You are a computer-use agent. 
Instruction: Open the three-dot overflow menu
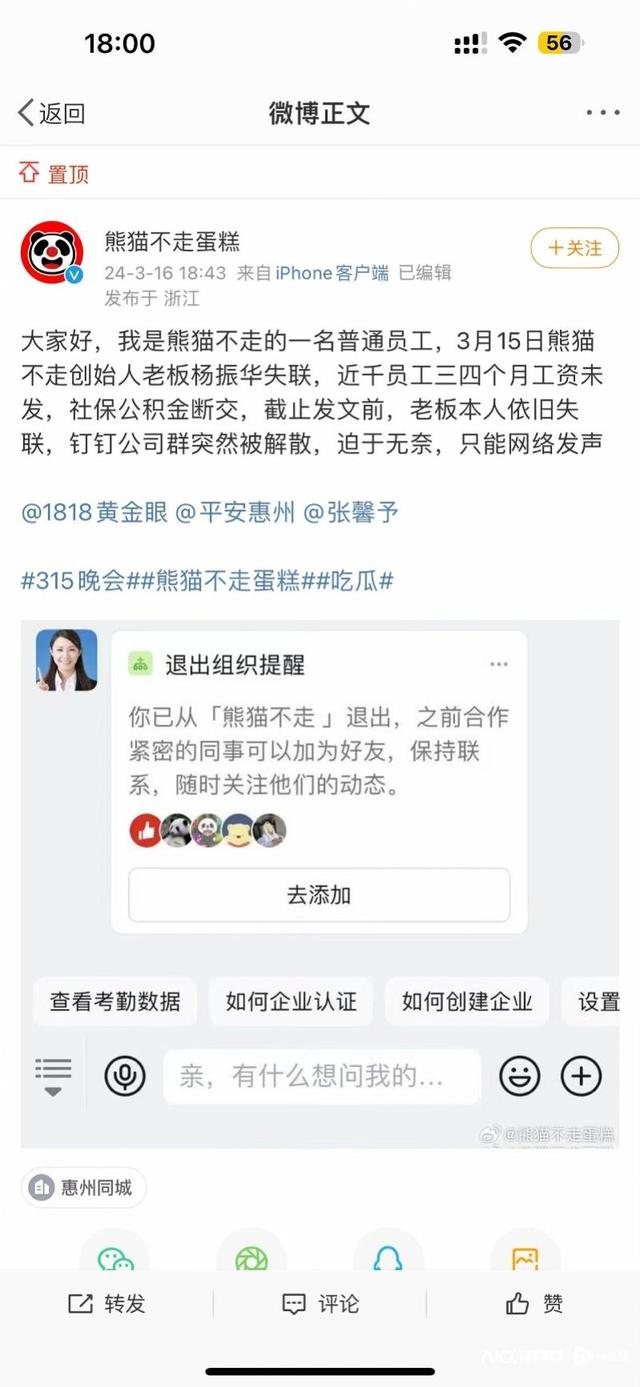(603, 113)
